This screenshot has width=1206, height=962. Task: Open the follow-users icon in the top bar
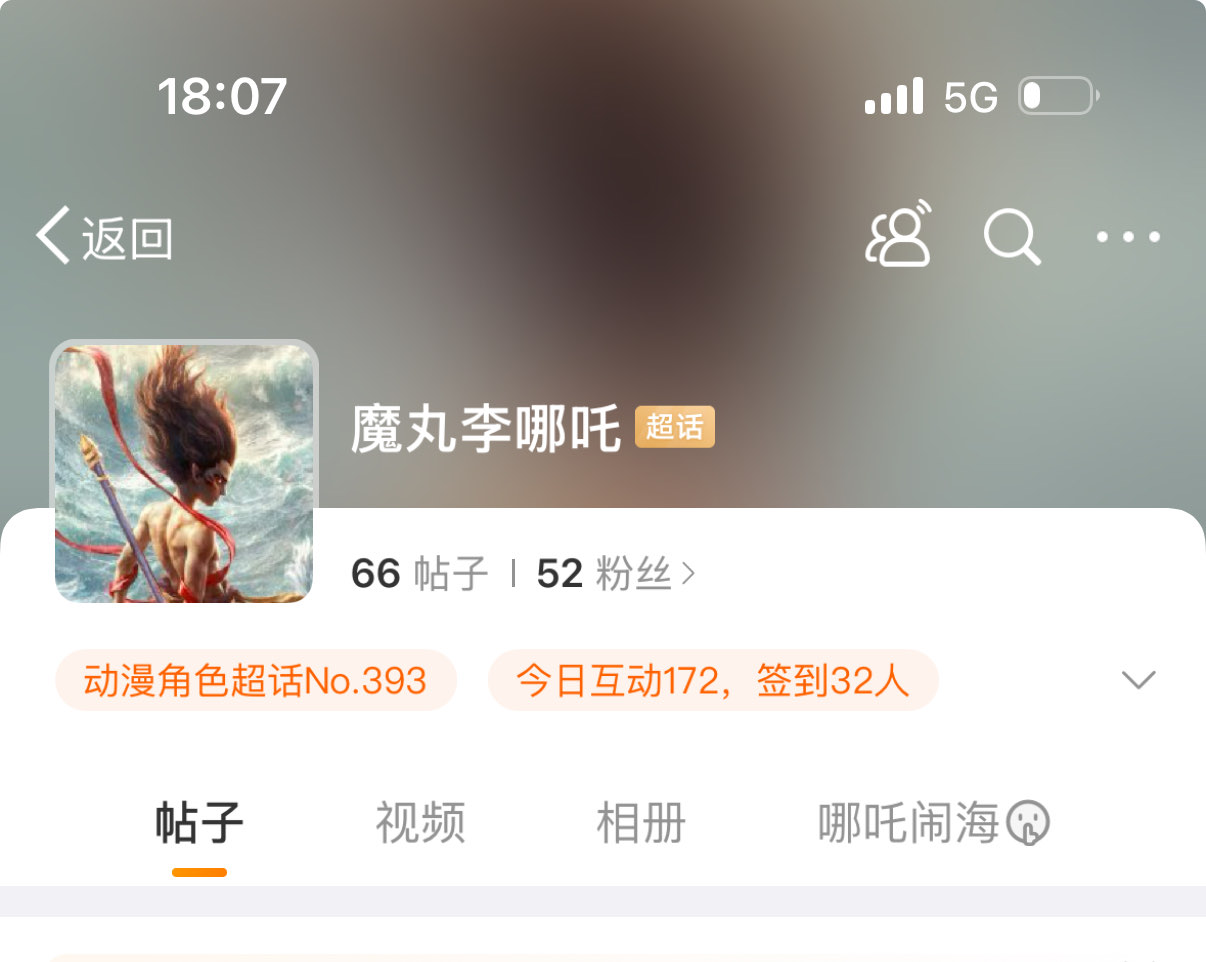pyautogui.click(x=897, y=236)
